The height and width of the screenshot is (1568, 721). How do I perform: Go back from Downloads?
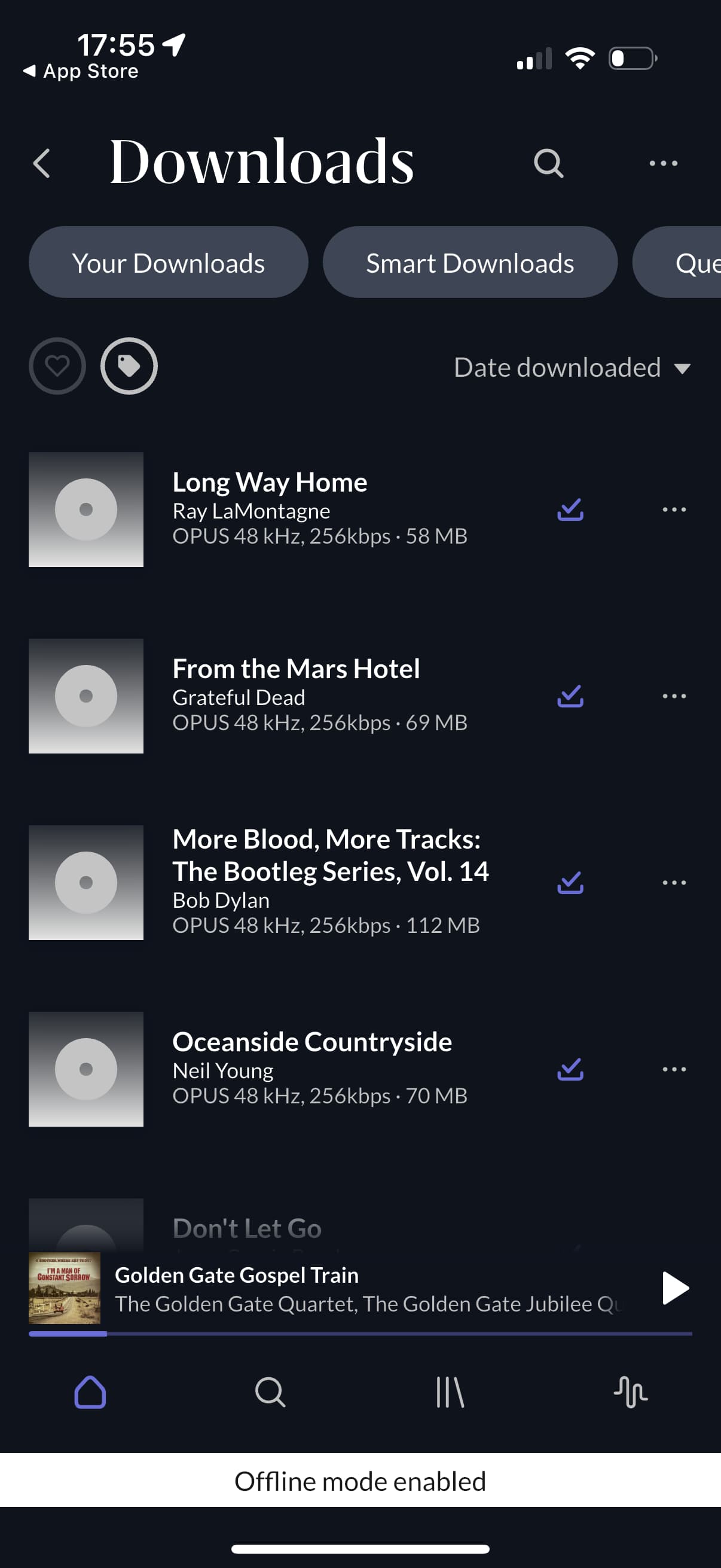click(x=41, y=163)
